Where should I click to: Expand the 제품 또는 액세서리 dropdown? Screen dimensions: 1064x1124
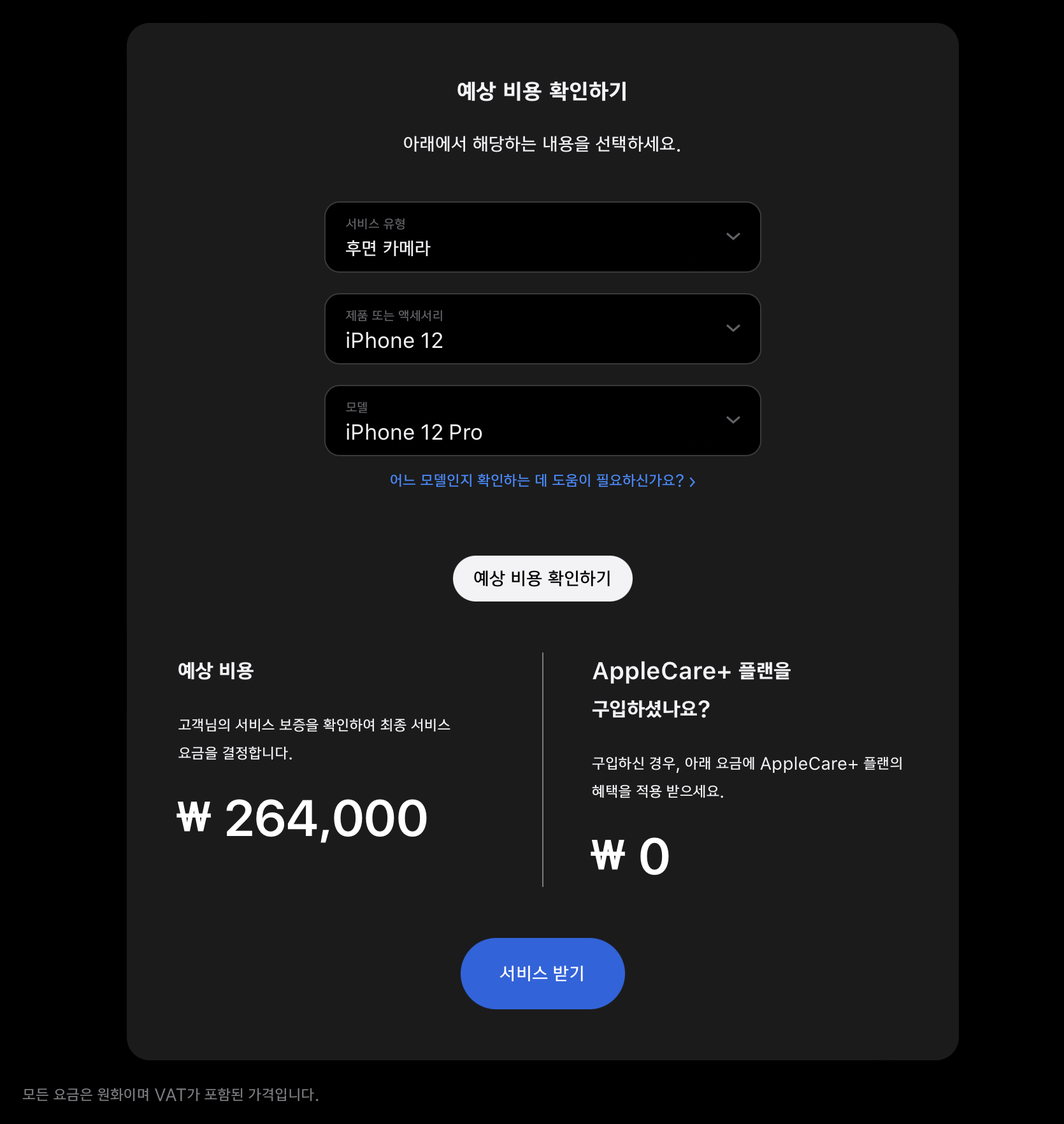tap(542, 329)
